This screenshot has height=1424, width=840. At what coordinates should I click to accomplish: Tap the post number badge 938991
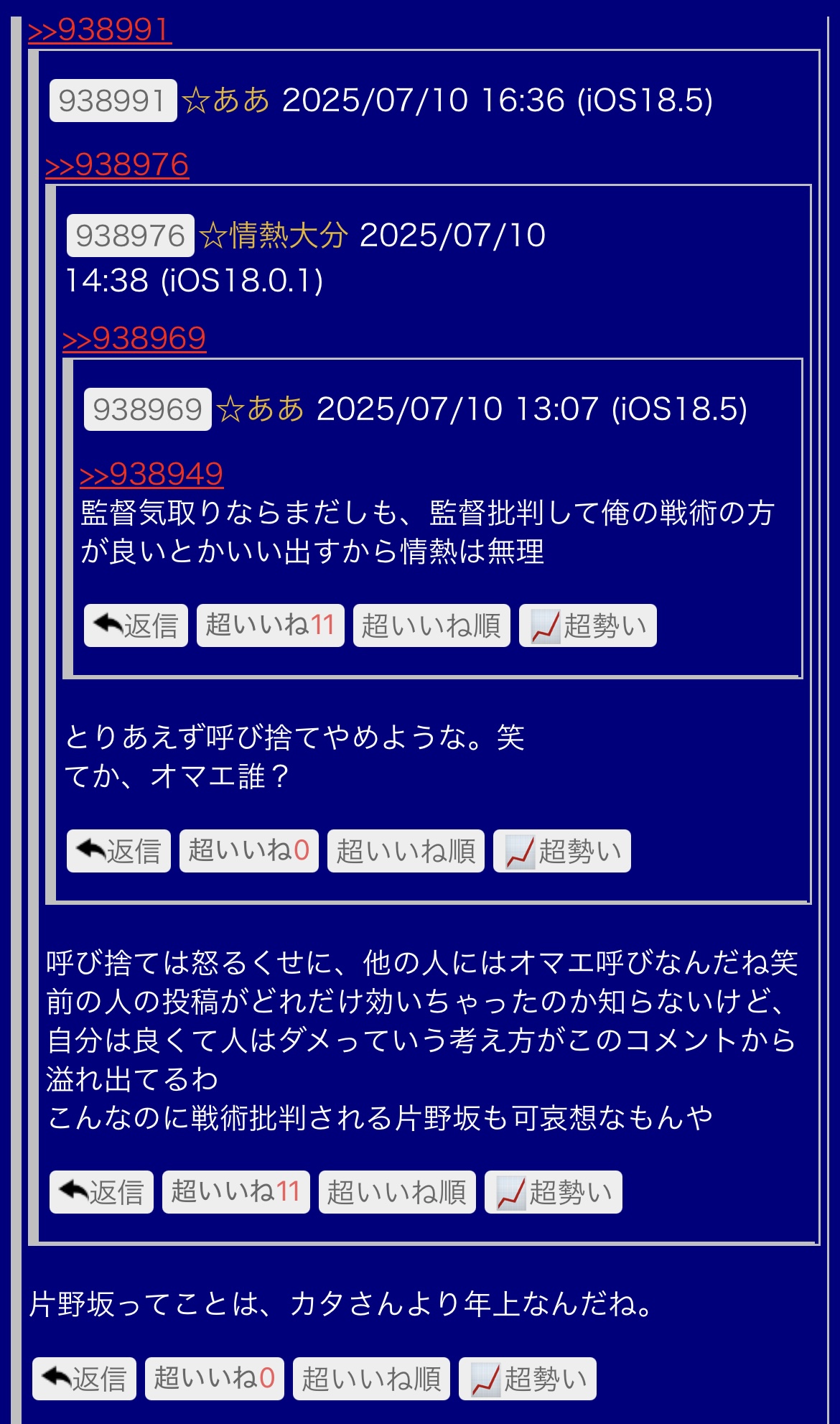pos(113,101)
